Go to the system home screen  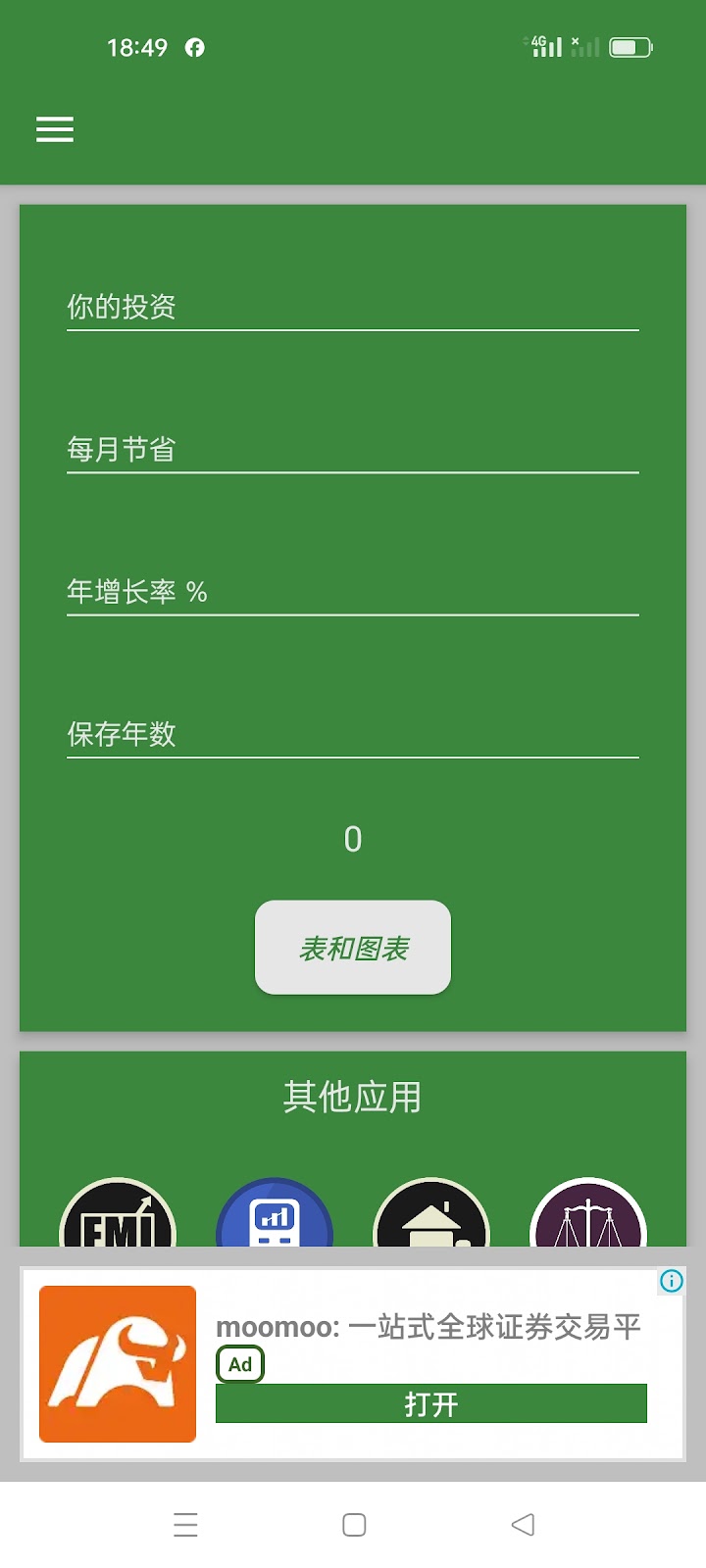tap(354, 1525)
